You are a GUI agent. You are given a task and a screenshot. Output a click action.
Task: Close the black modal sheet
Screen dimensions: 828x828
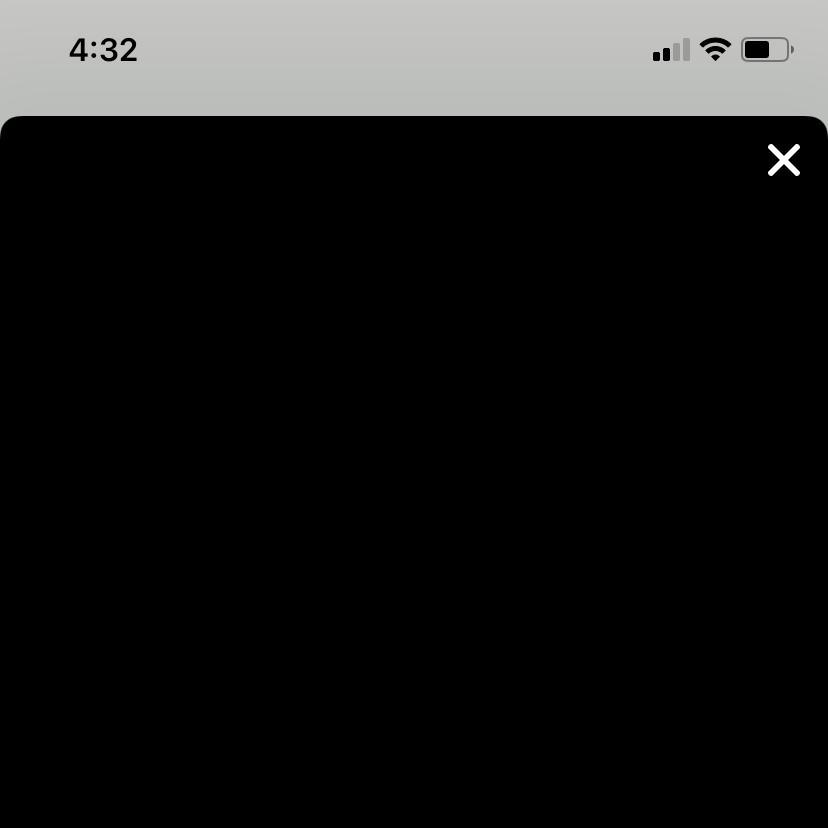[784, 160]
